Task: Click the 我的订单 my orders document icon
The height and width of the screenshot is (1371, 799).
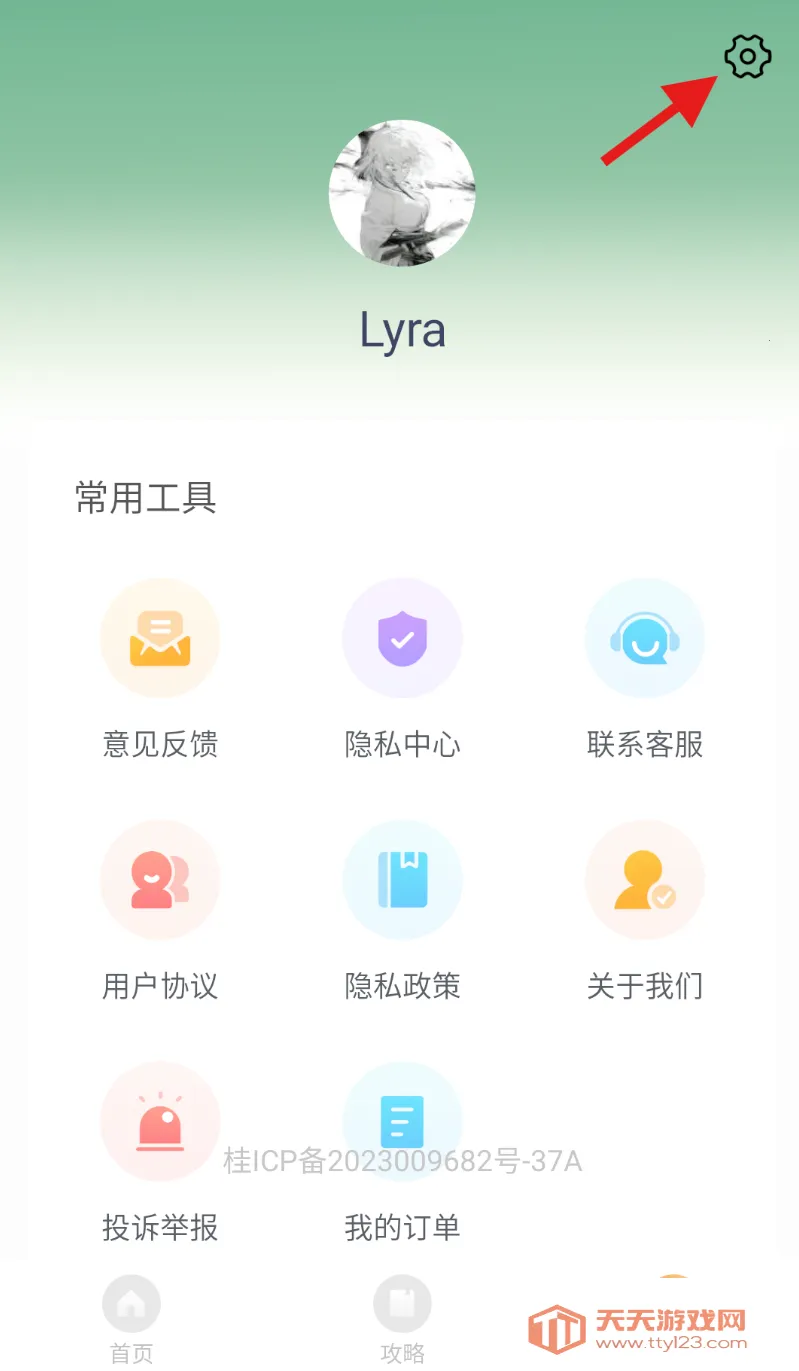Action: 402,1121
